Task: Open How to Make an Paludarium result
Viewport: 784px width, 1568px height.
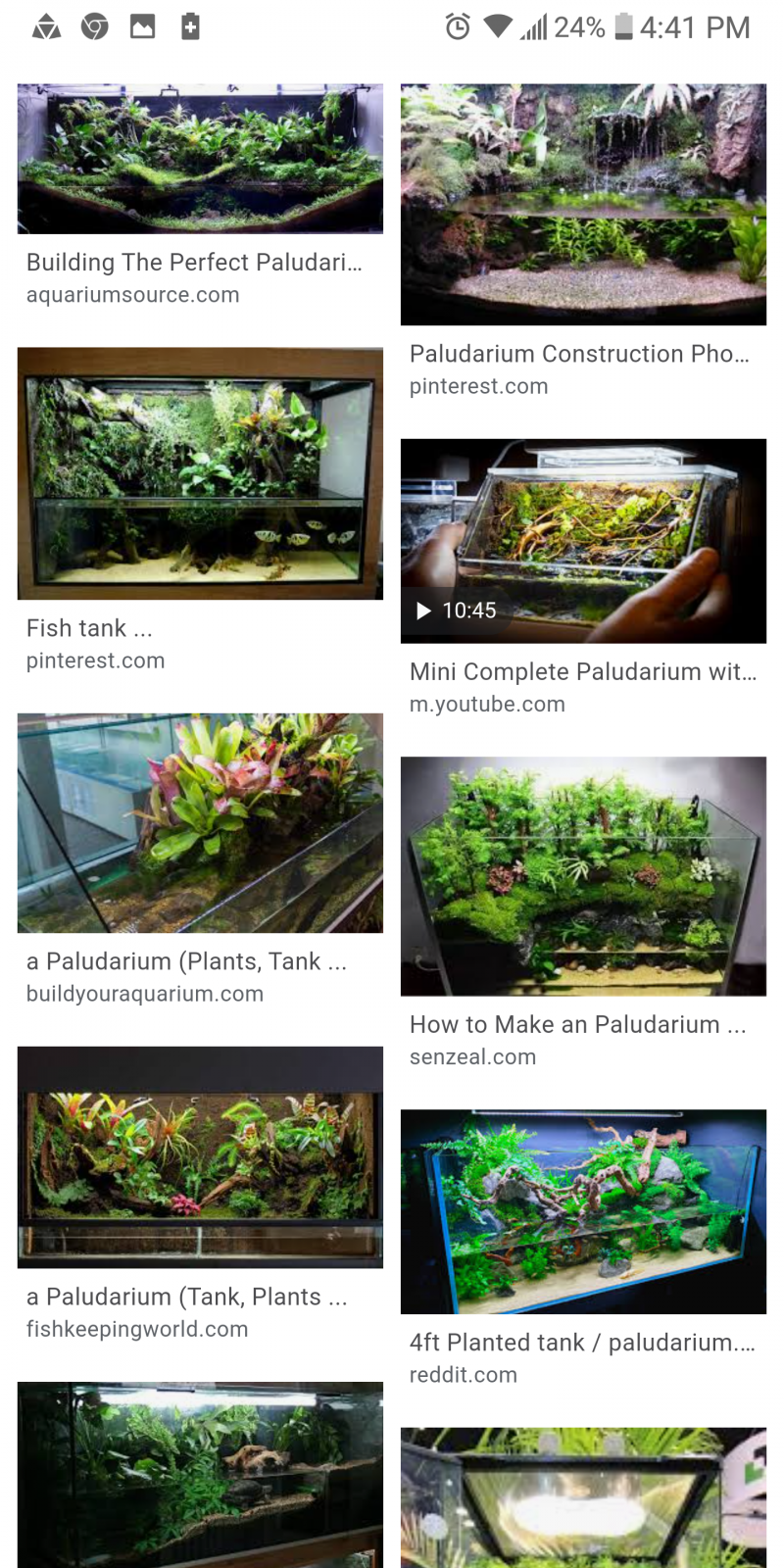Action: [x=583, y=875]
